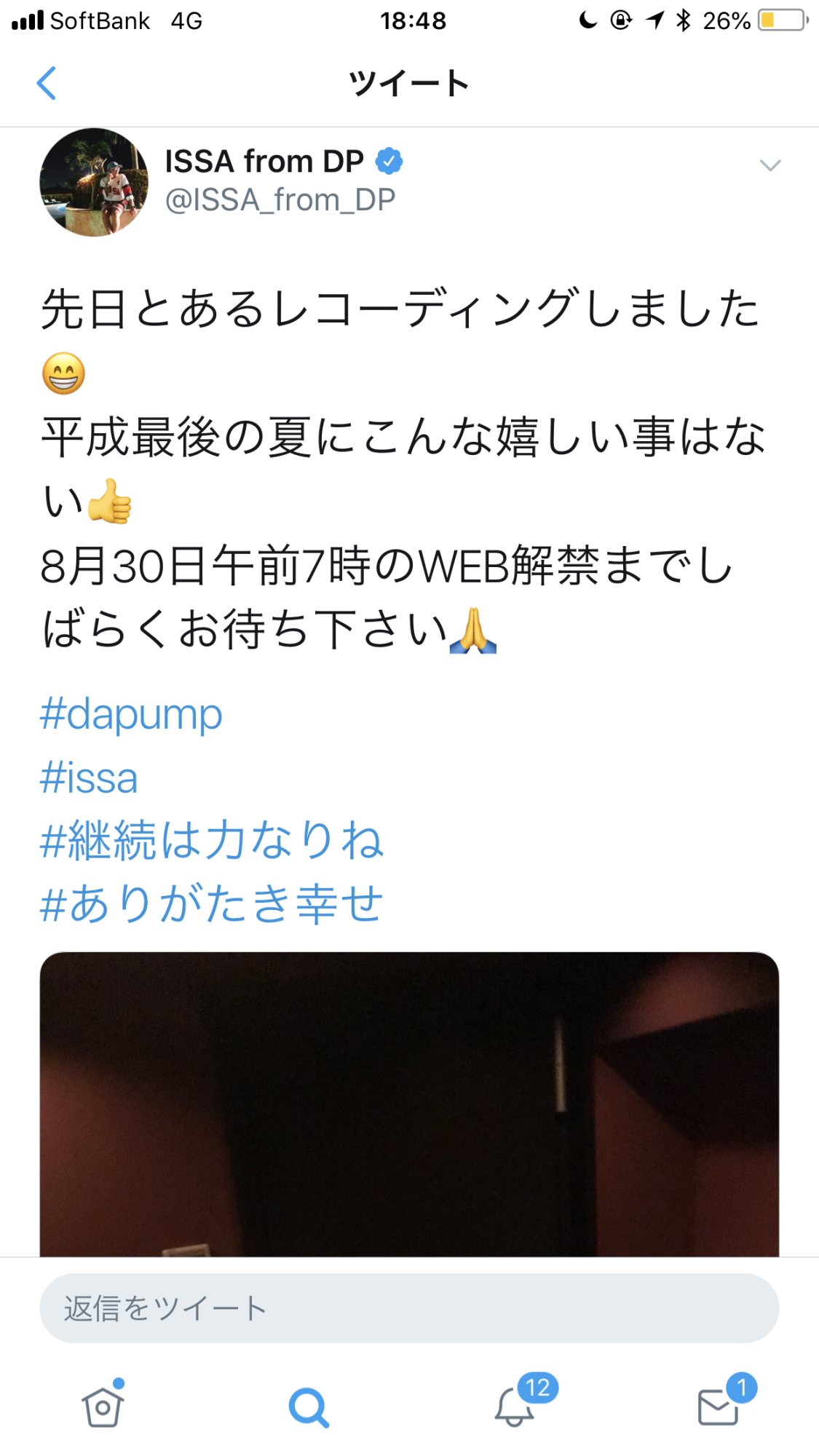Open the @ISSA_from_DP account name
The height and width of the screenshot is (1456, 819).
(x=280, y=200)
